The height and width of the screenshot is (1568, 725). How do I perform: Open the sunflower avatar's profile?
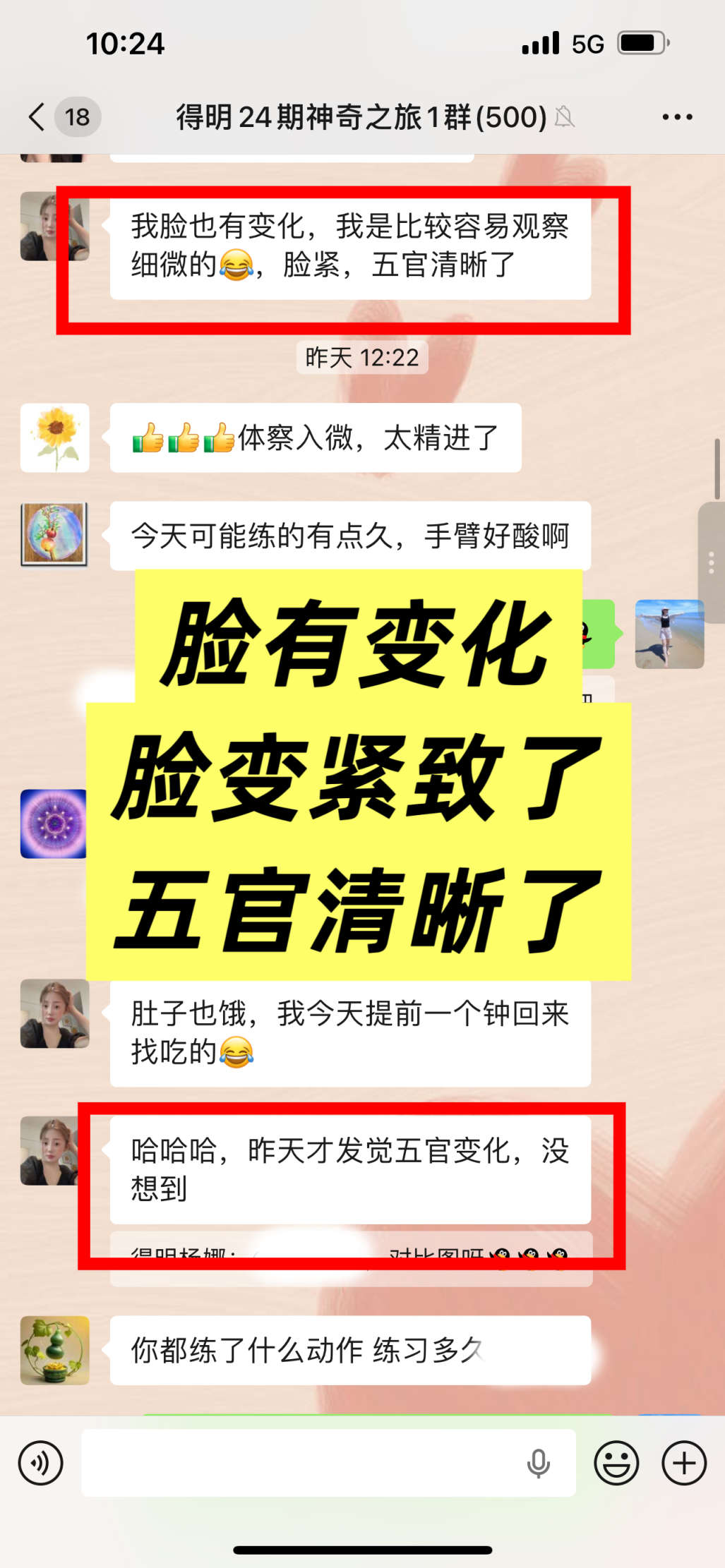55,438
